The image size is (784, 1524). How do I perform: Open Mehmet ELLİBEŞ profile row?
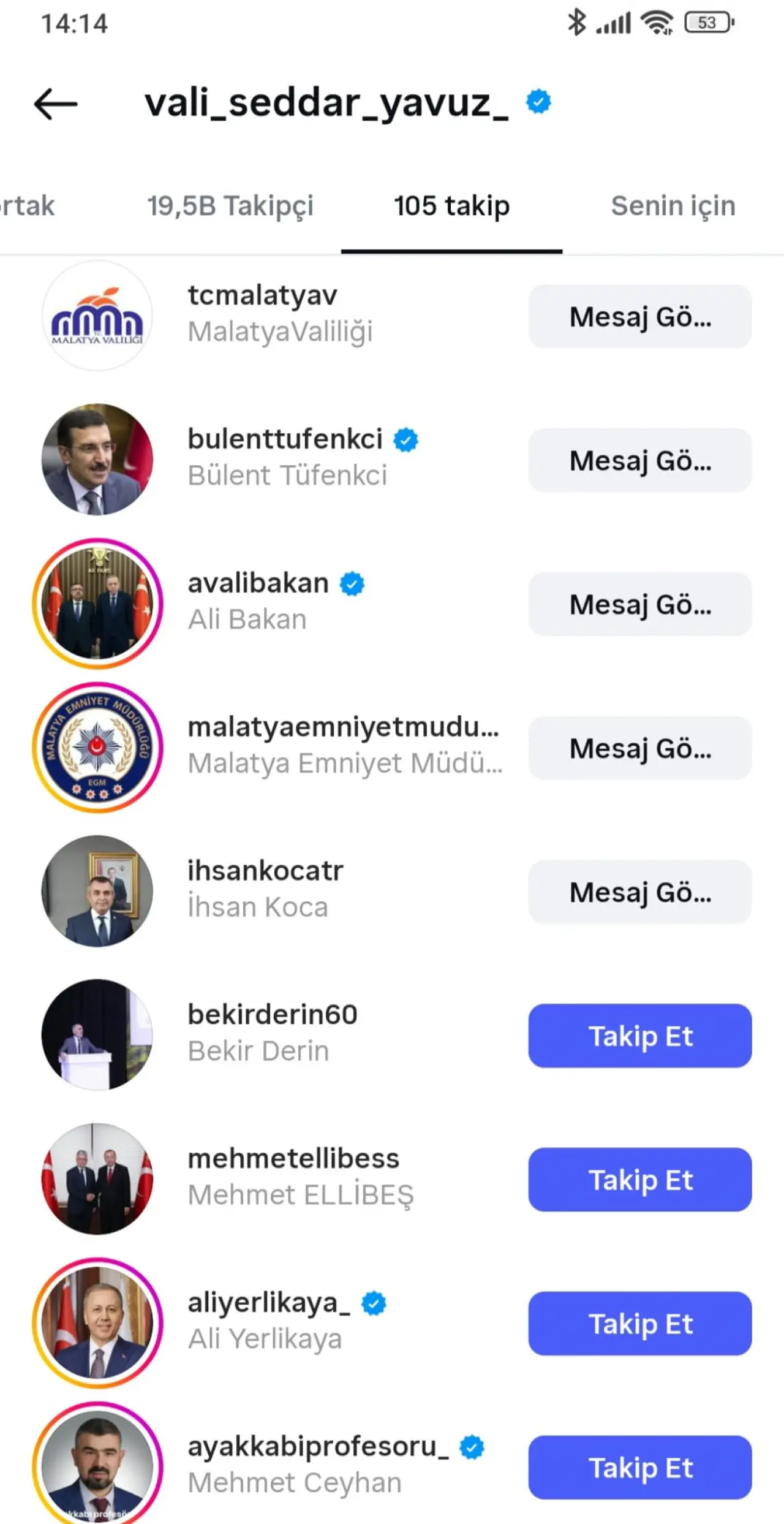300,1177
